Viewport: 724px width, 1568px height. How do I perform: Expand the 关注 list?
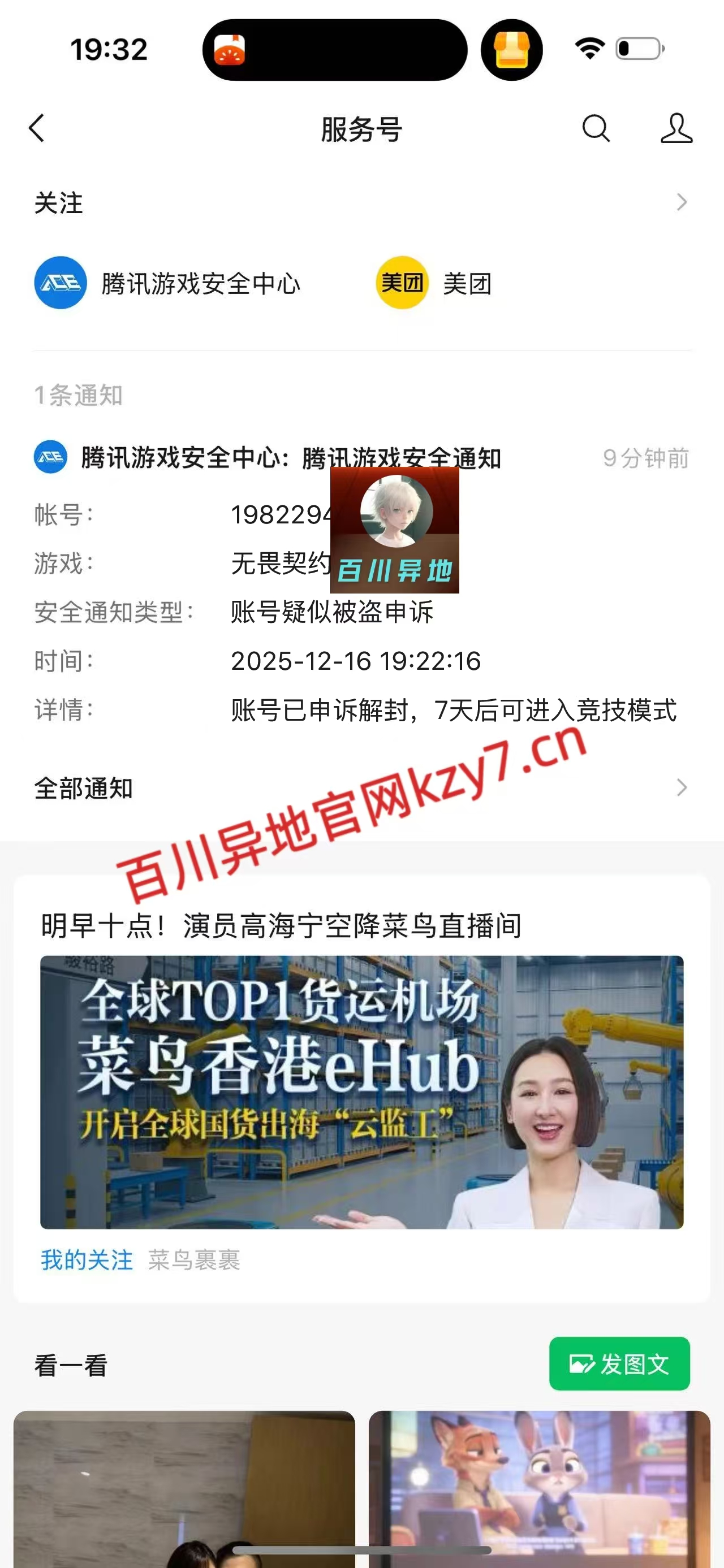pyautogui.click(x=681, y=202)
